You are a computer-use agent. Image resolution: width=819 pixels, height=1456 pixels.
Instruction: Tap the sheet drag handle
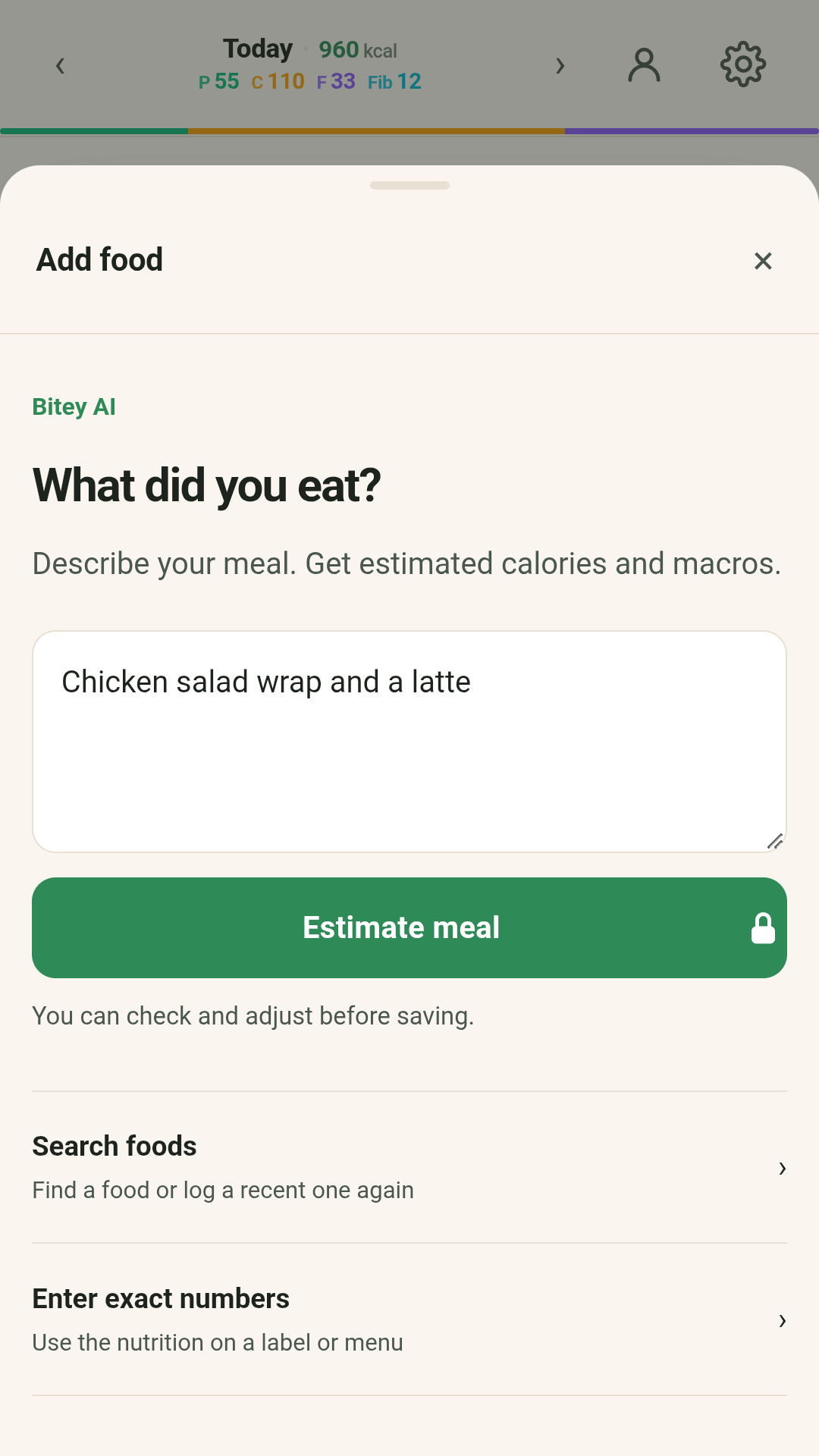[409, 185]
